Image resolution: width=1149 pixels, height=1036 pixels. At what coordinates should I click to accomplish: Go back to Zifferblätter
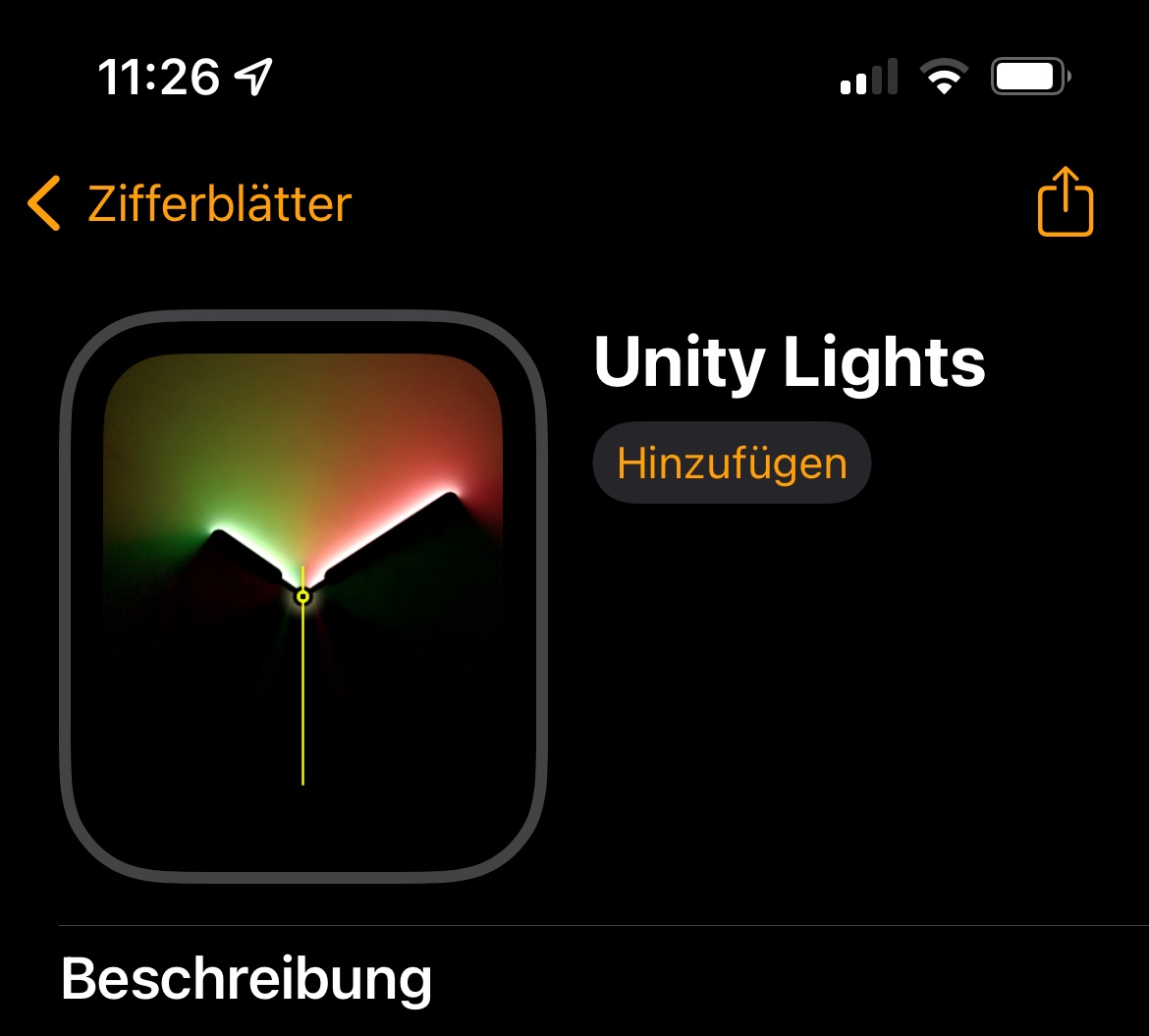pos(190,203)
